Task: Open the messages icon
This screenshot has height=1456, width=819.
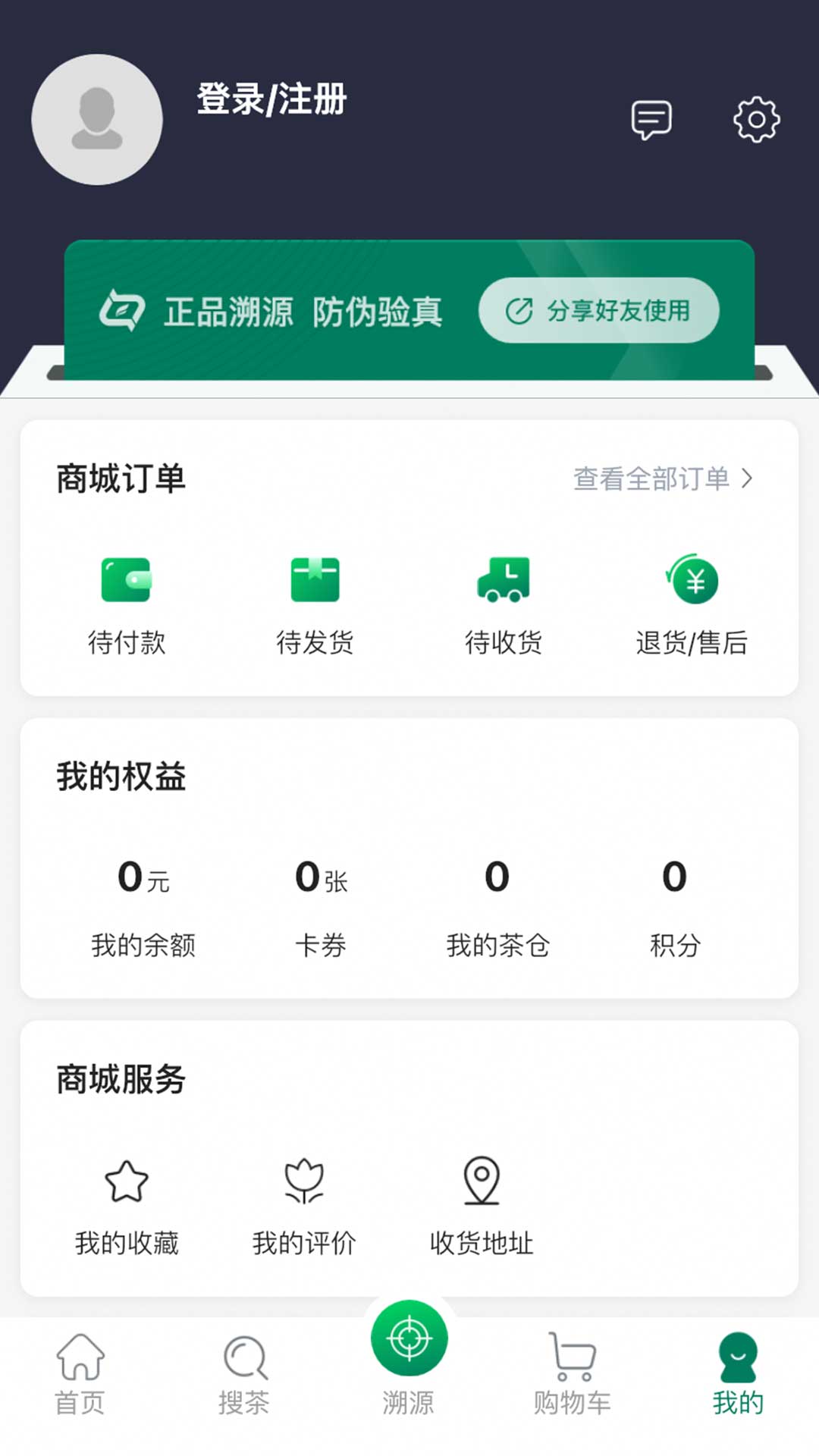Action: coord(651,120)
